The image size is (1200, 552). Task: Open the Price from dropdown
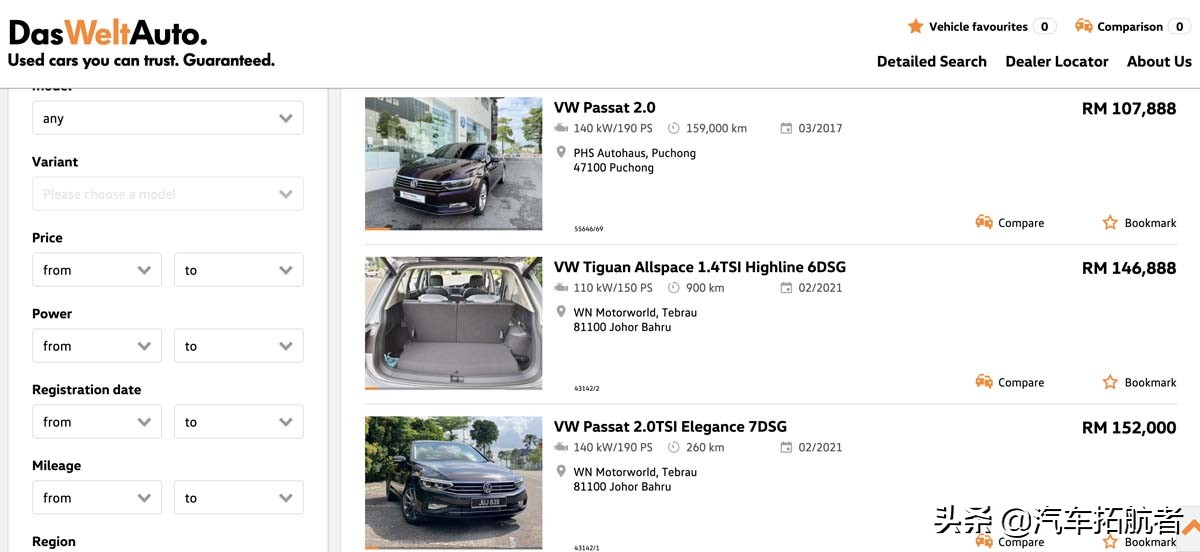point(97,270)
